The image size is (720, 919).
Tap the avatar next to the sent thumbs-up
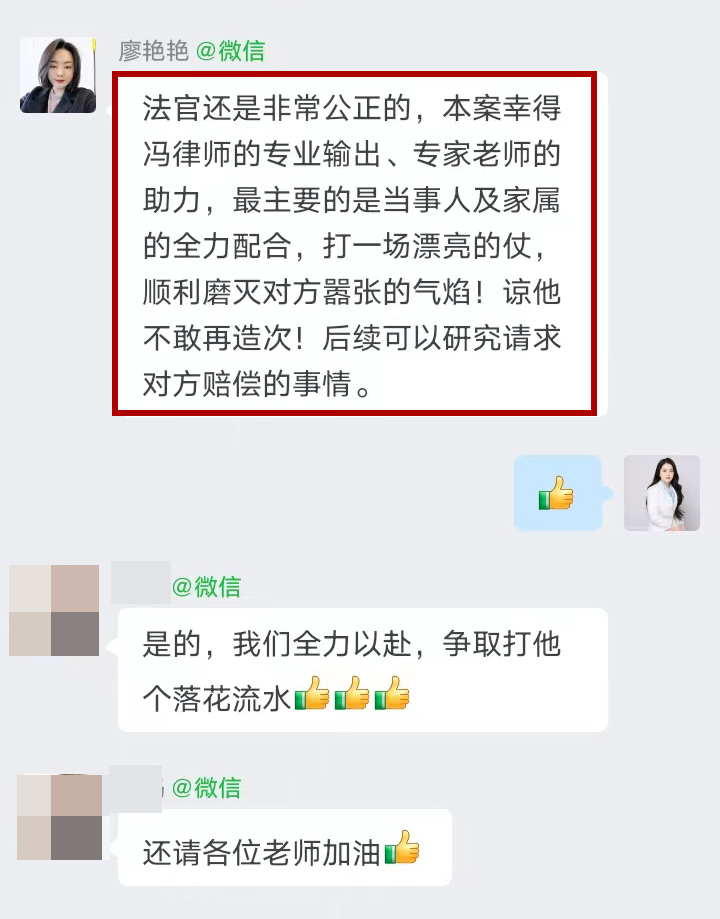coord(661,493)
